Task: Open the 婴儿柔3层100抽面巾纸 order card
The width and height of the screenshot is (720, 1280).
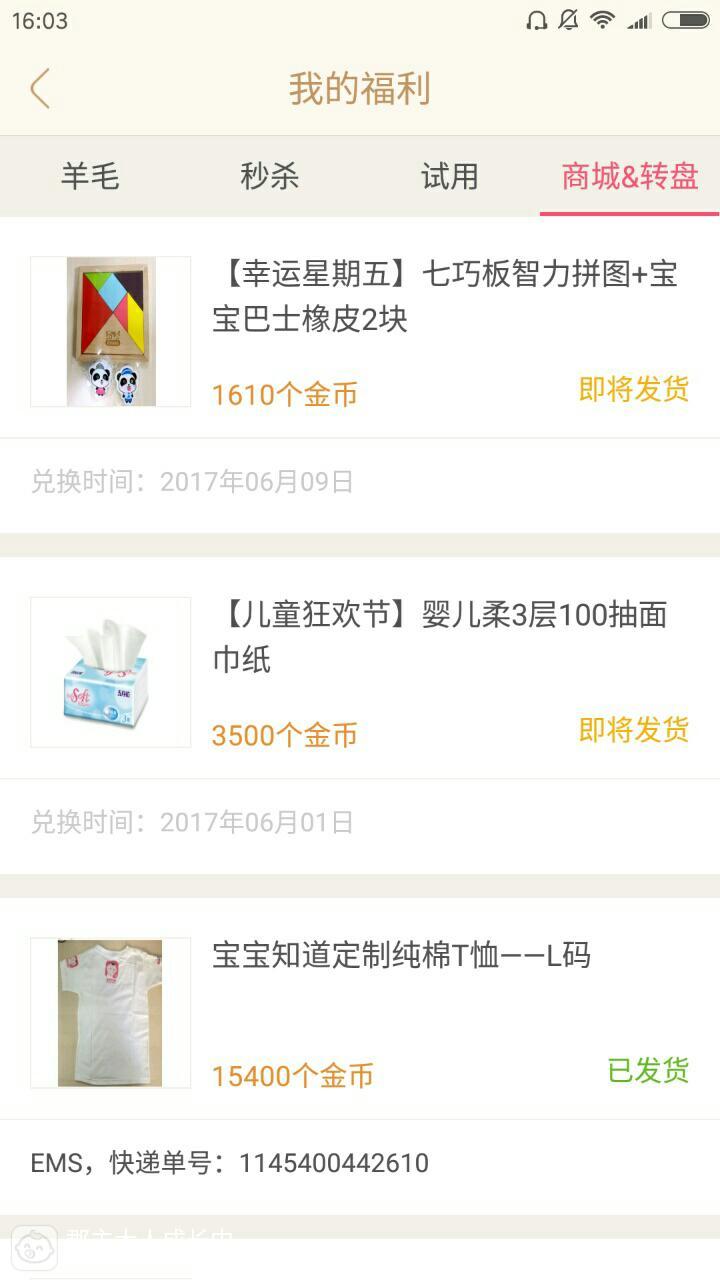Action: (x=360, y=716)
